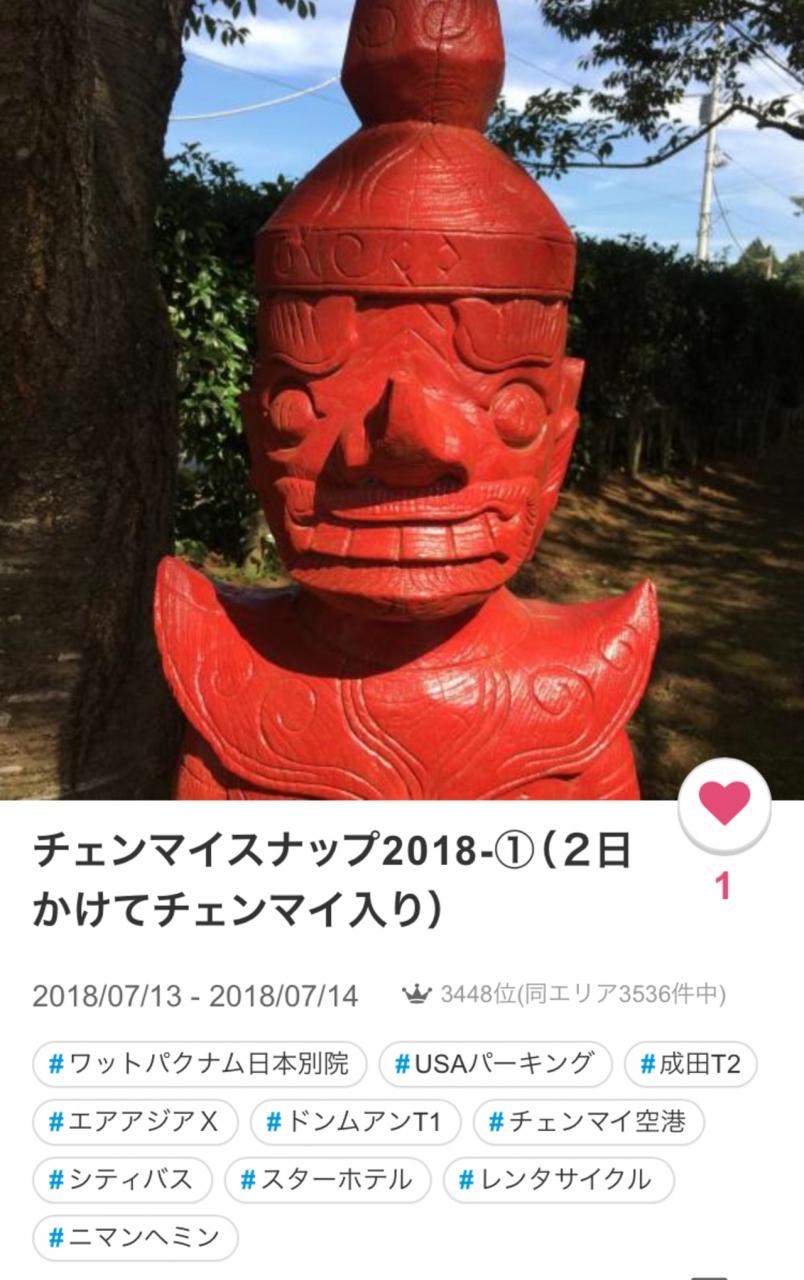View the red statue cover photo
The image size is (804, 1280).
point(402,400)
